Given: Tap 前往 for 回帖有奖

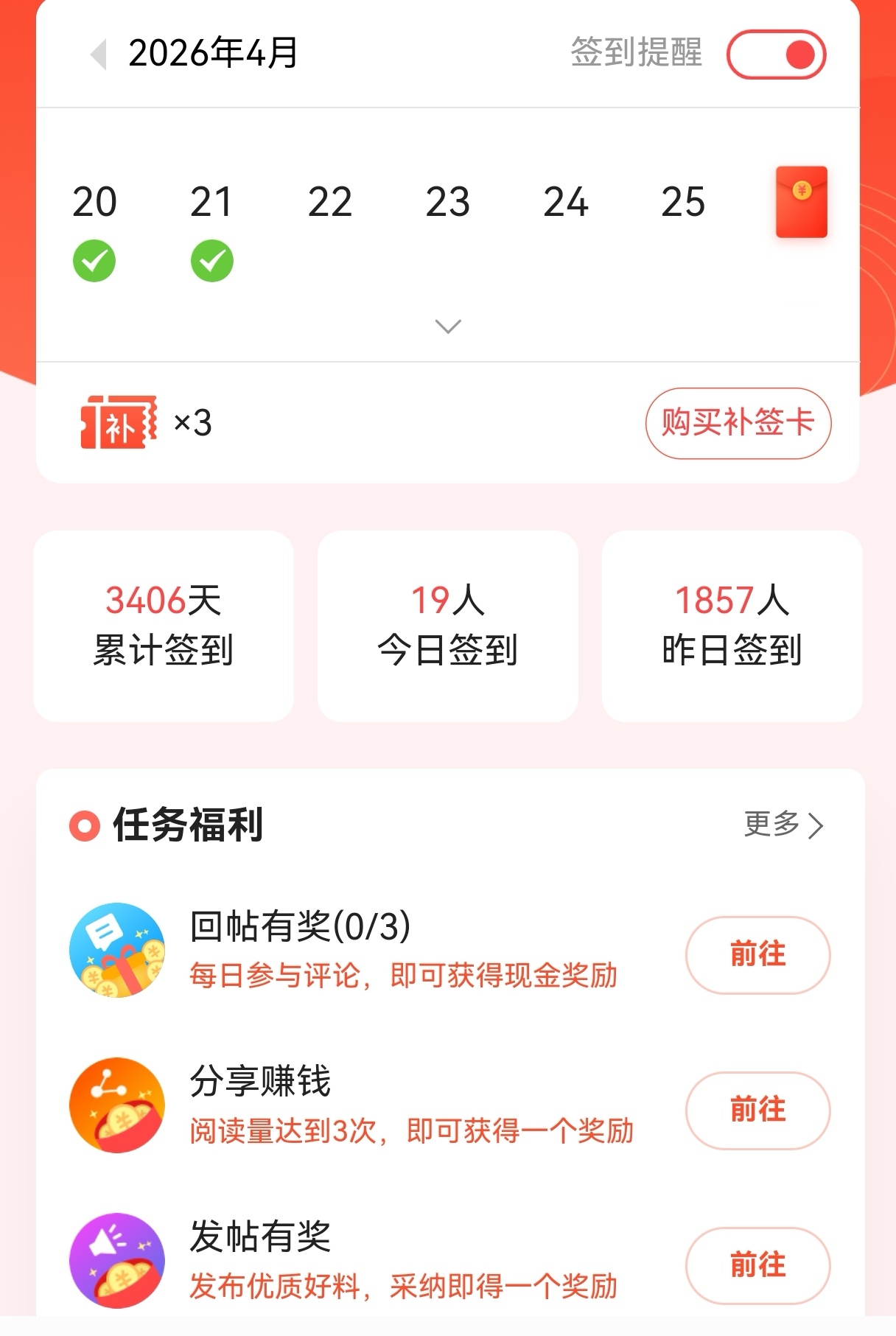Looking at the screenshot, I should [x=757, y=954].
